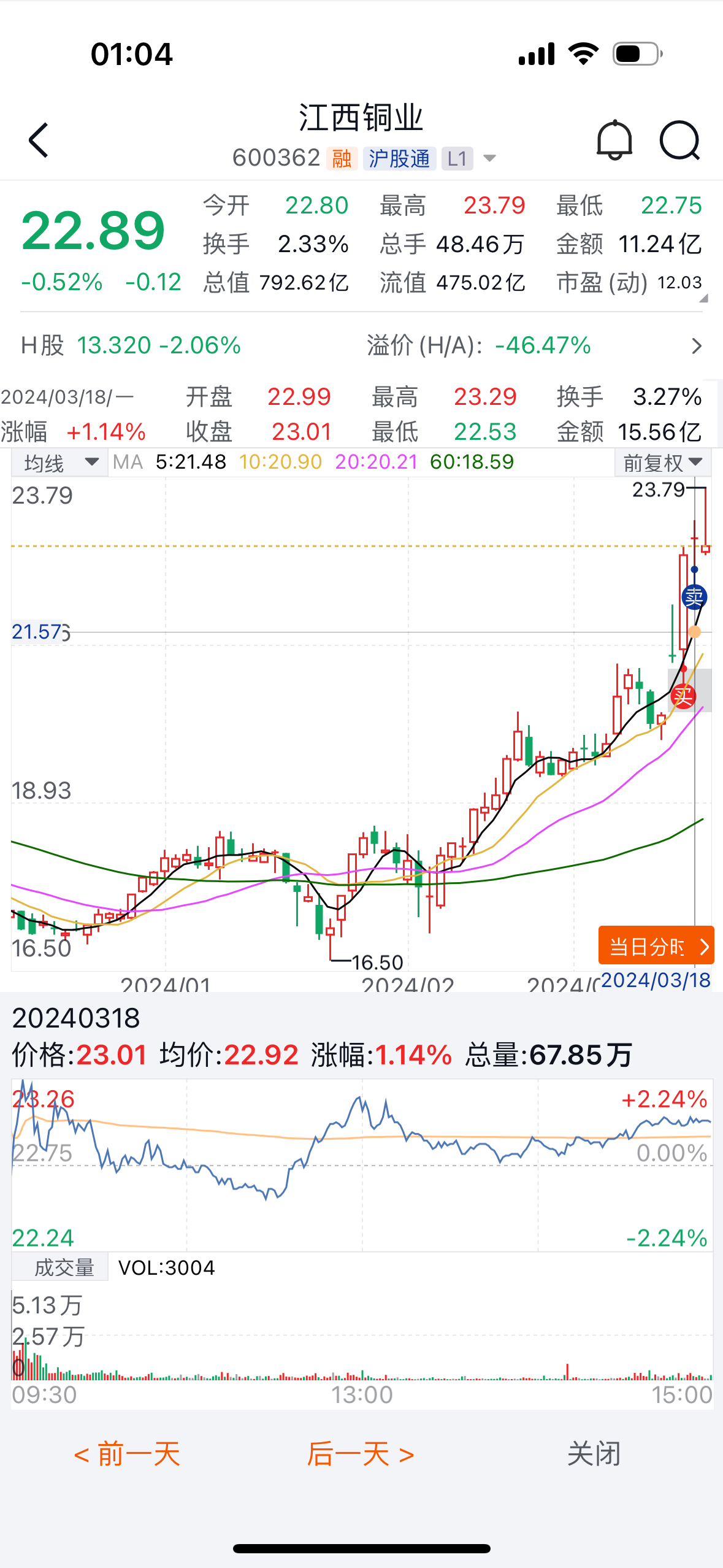
Task: Go to the next day 后一天
Action: [x=361, y=1455]
